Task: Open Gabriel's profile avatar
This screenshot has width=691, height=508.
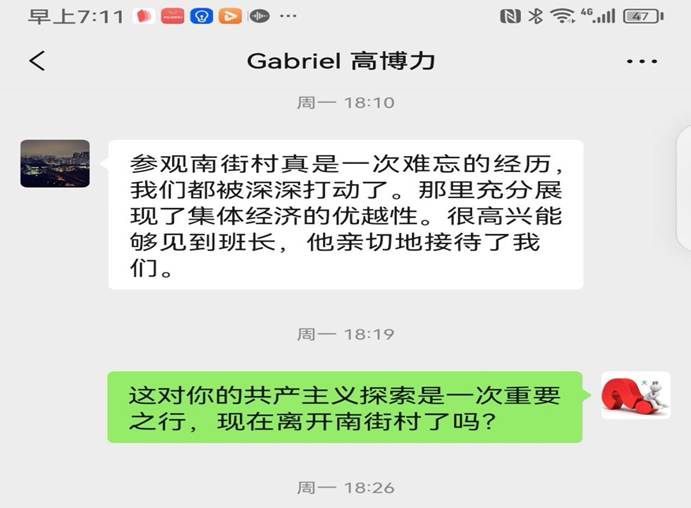Action: 55,164
